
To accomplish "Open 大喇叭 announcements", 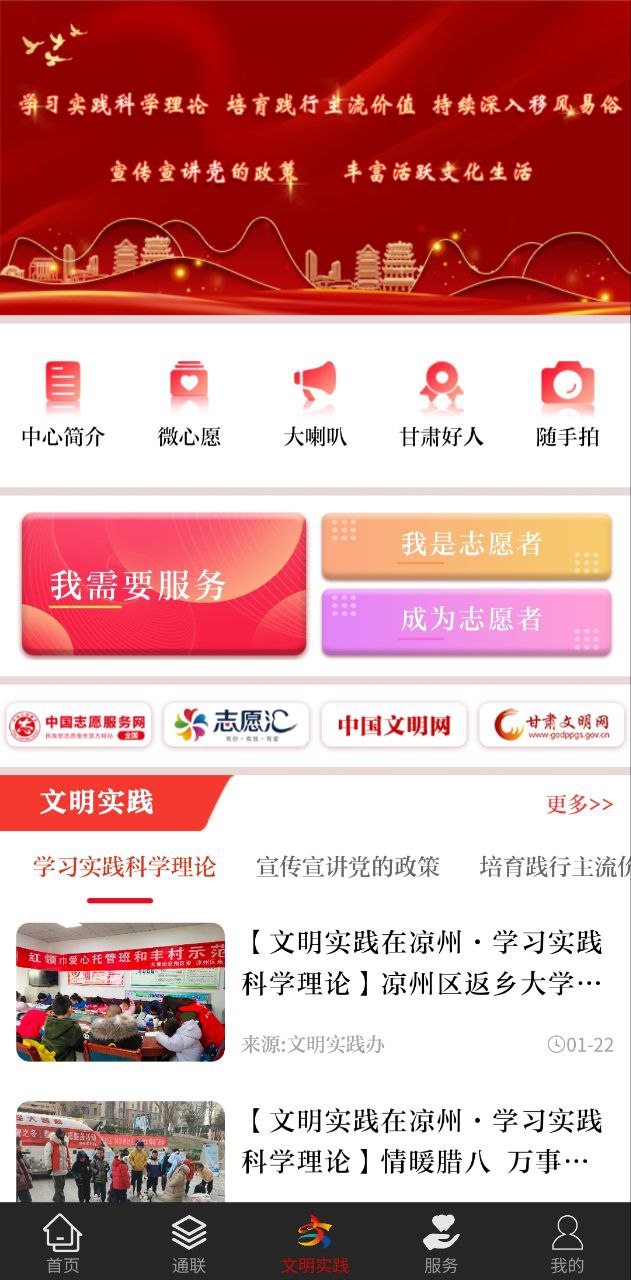I will click(315, 403).
